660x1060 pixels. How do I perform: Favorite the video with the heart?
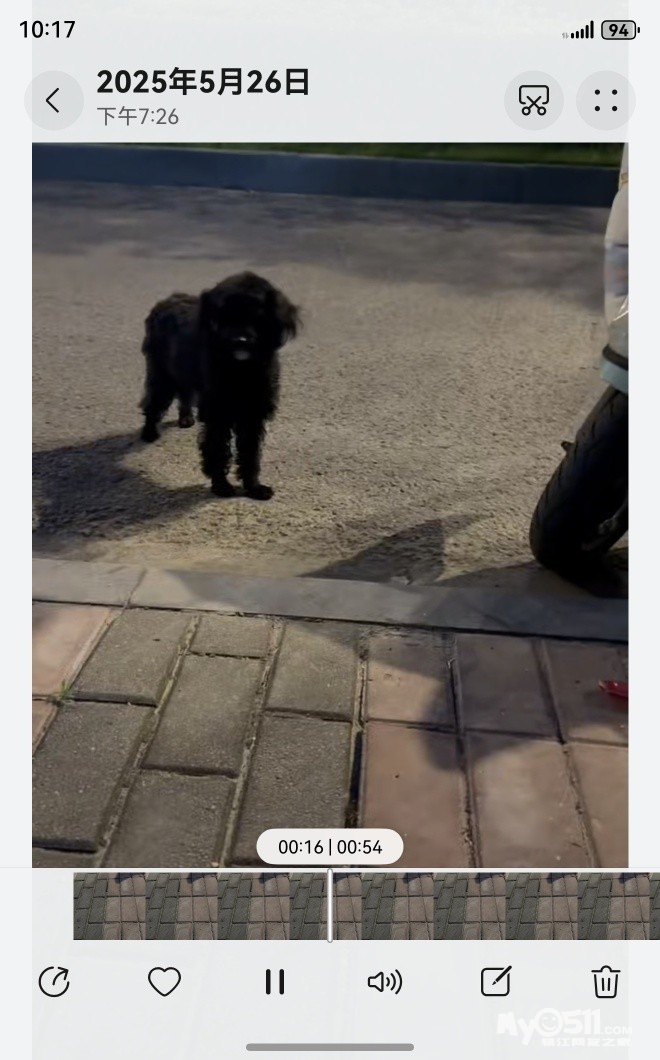point(164,982)
